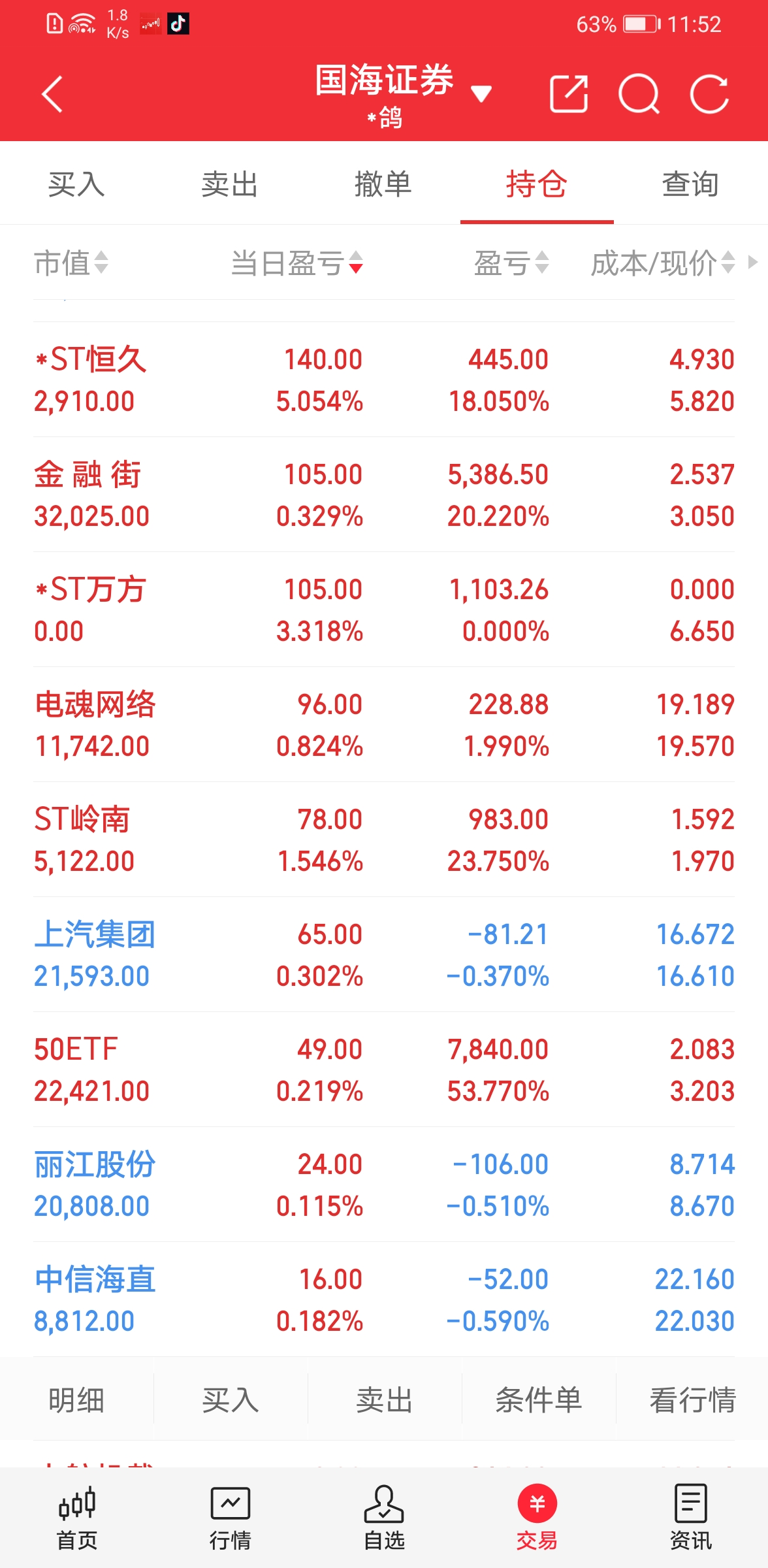
Task: Switch to the 卖出 top tab
Action: [x=230, y=184]
